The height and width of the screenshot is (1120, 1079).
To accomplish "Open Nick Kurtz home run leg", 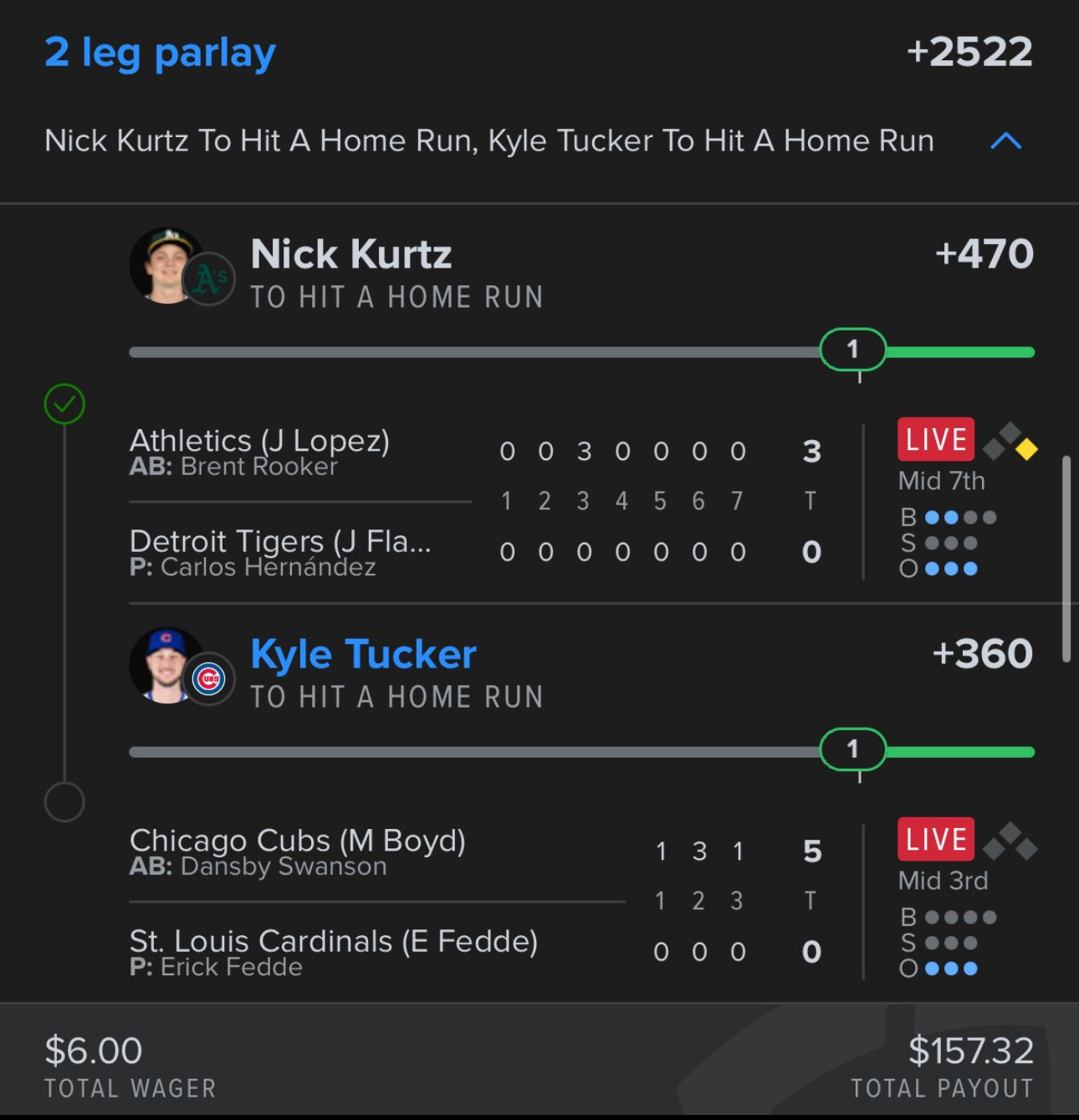I will pos(350,255).
